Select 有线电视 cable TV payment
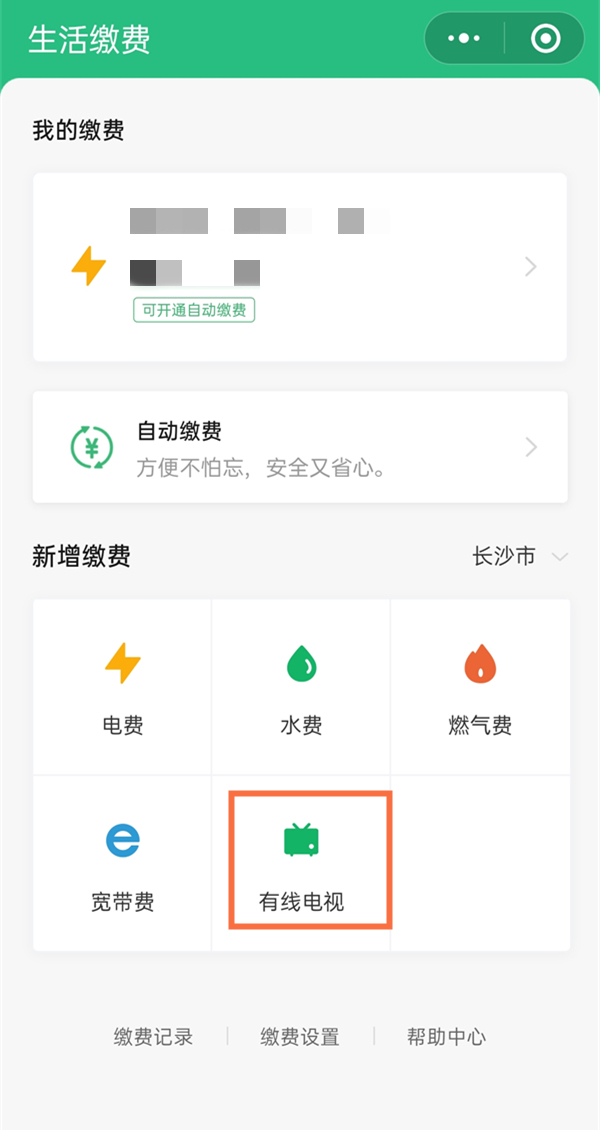Image resolution: width=600 pixels, height=1130 pixels. pos(301,863)
